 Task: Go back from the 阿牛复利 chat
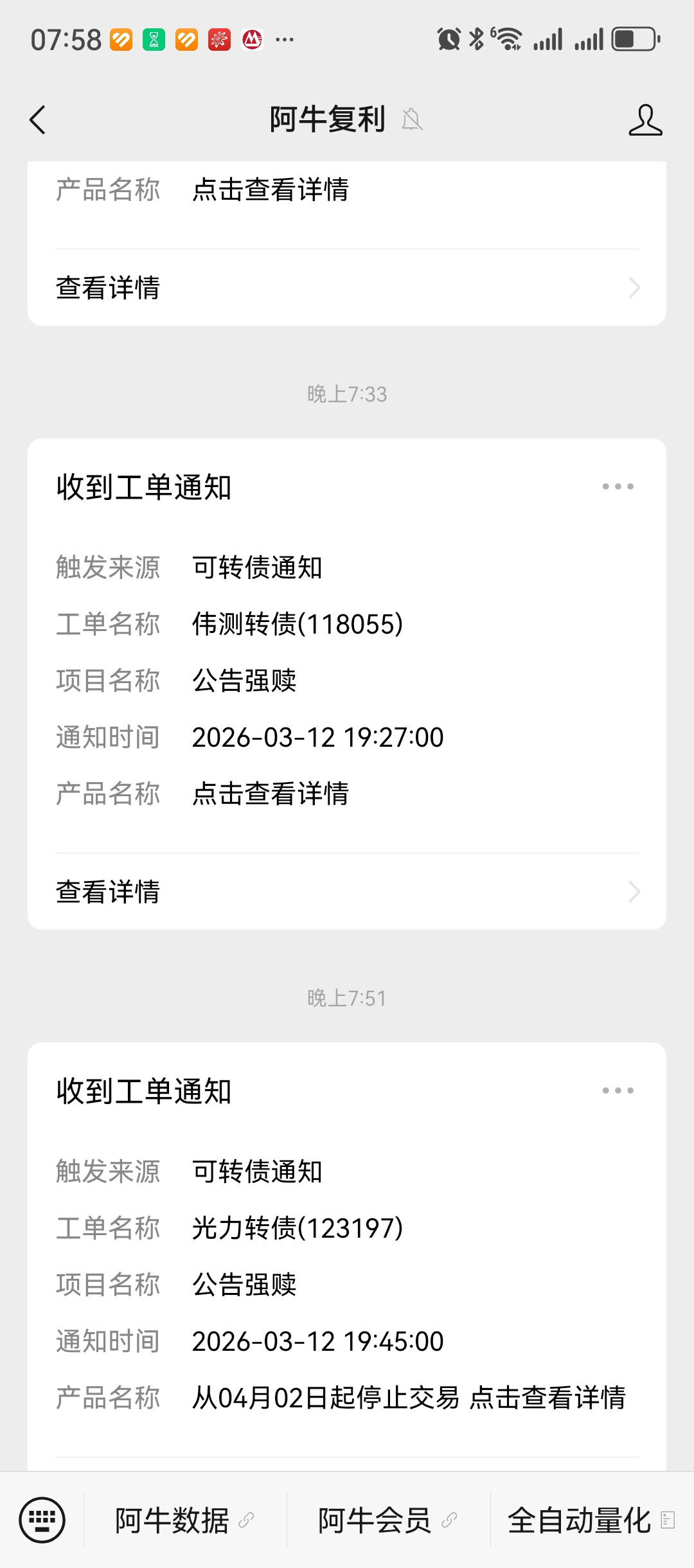tap(38, 120)
